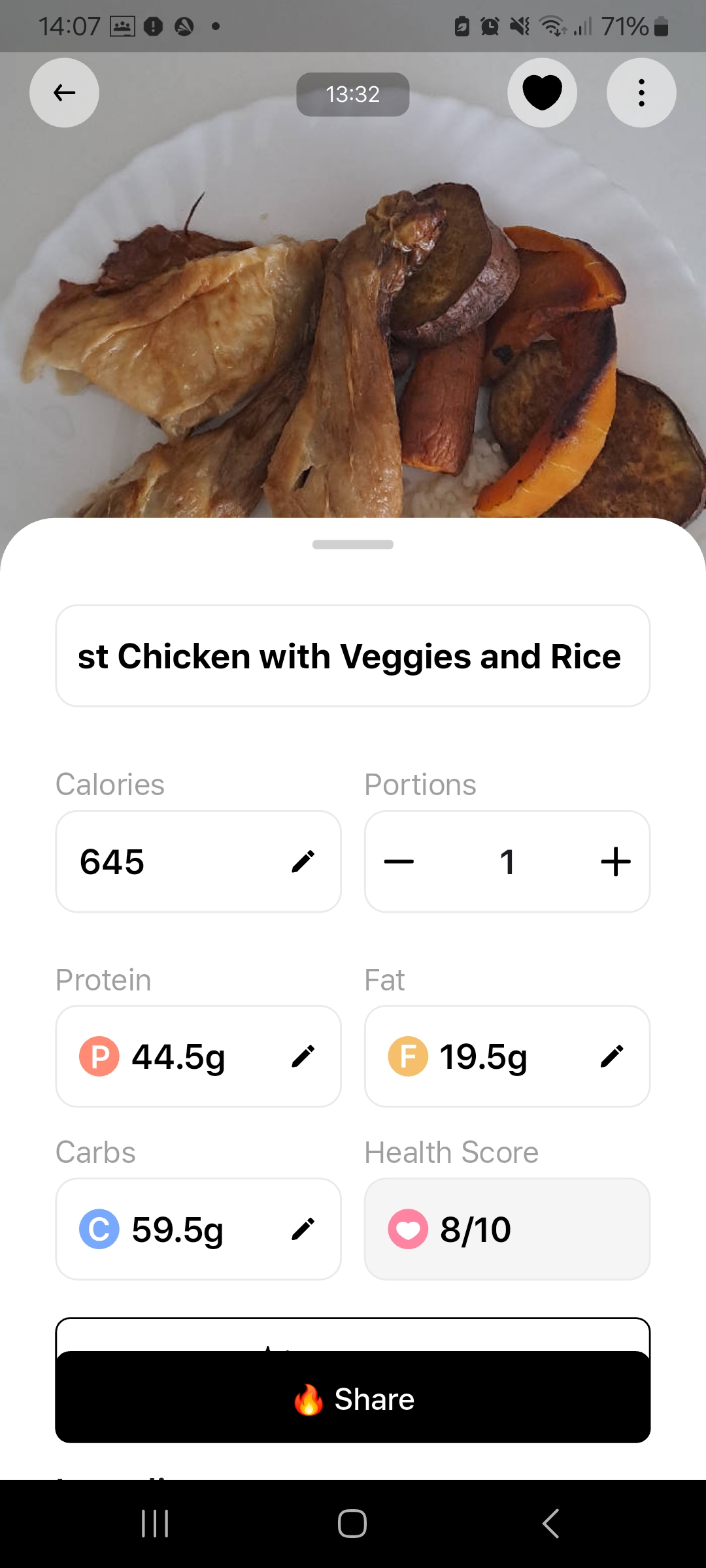Tap the 13:32 timestamp overlay
The height and width of the screenshot is (1568, 706).
point(353,94)
